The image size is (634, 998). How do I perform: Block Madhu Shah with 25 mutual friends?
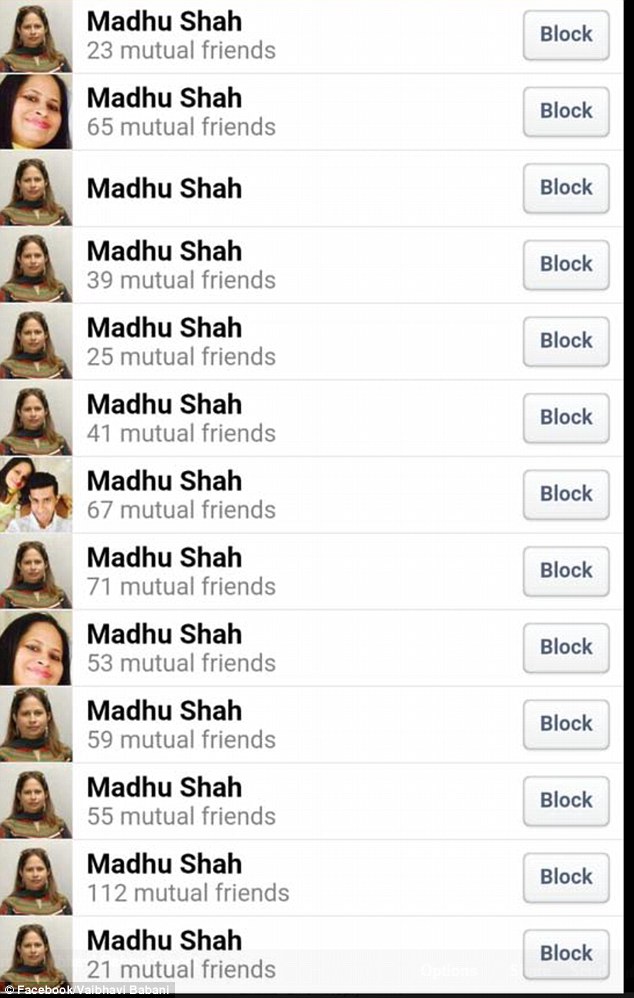click(x=566, y=341)
